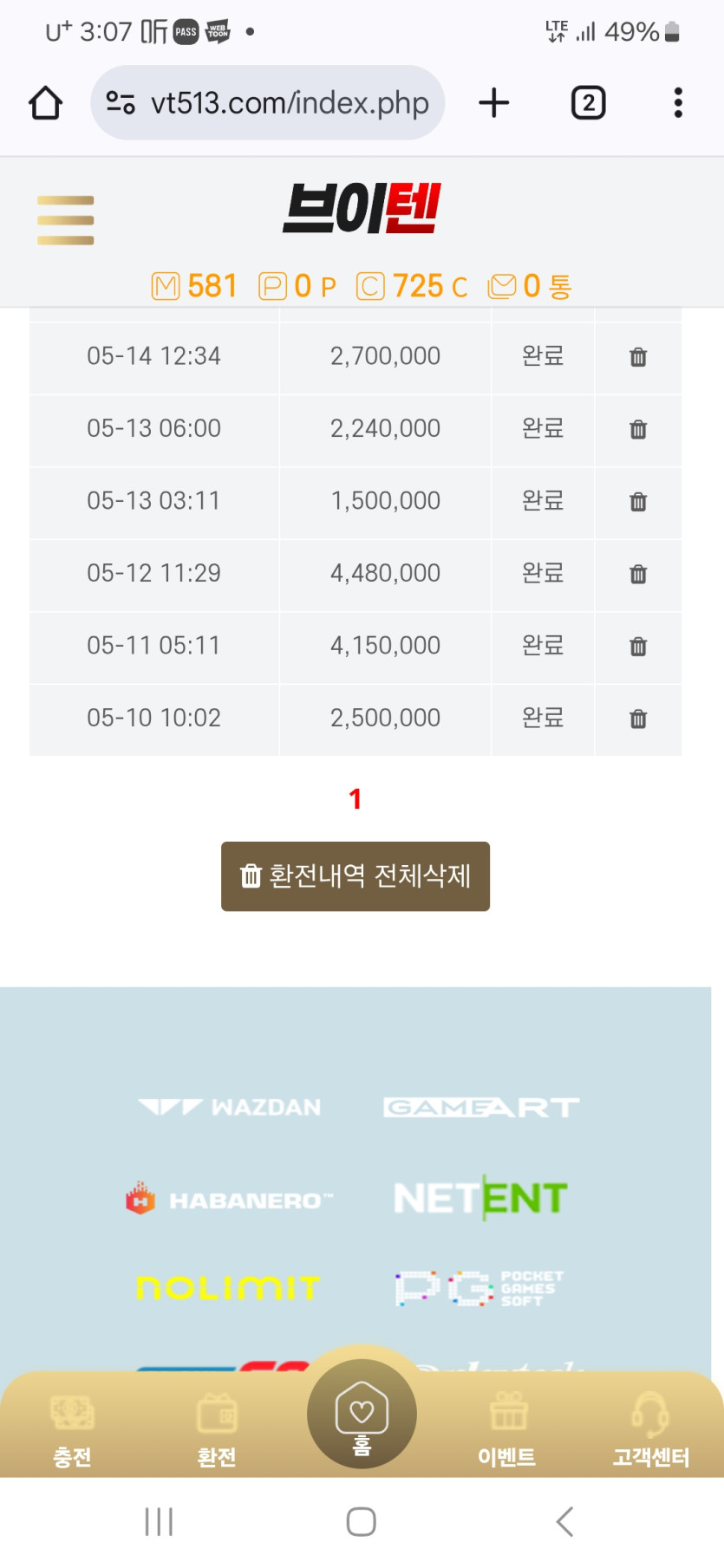724x1568 pixels.
Task: Delete the 05-11 05:11 entry
Action: [638, 647]
